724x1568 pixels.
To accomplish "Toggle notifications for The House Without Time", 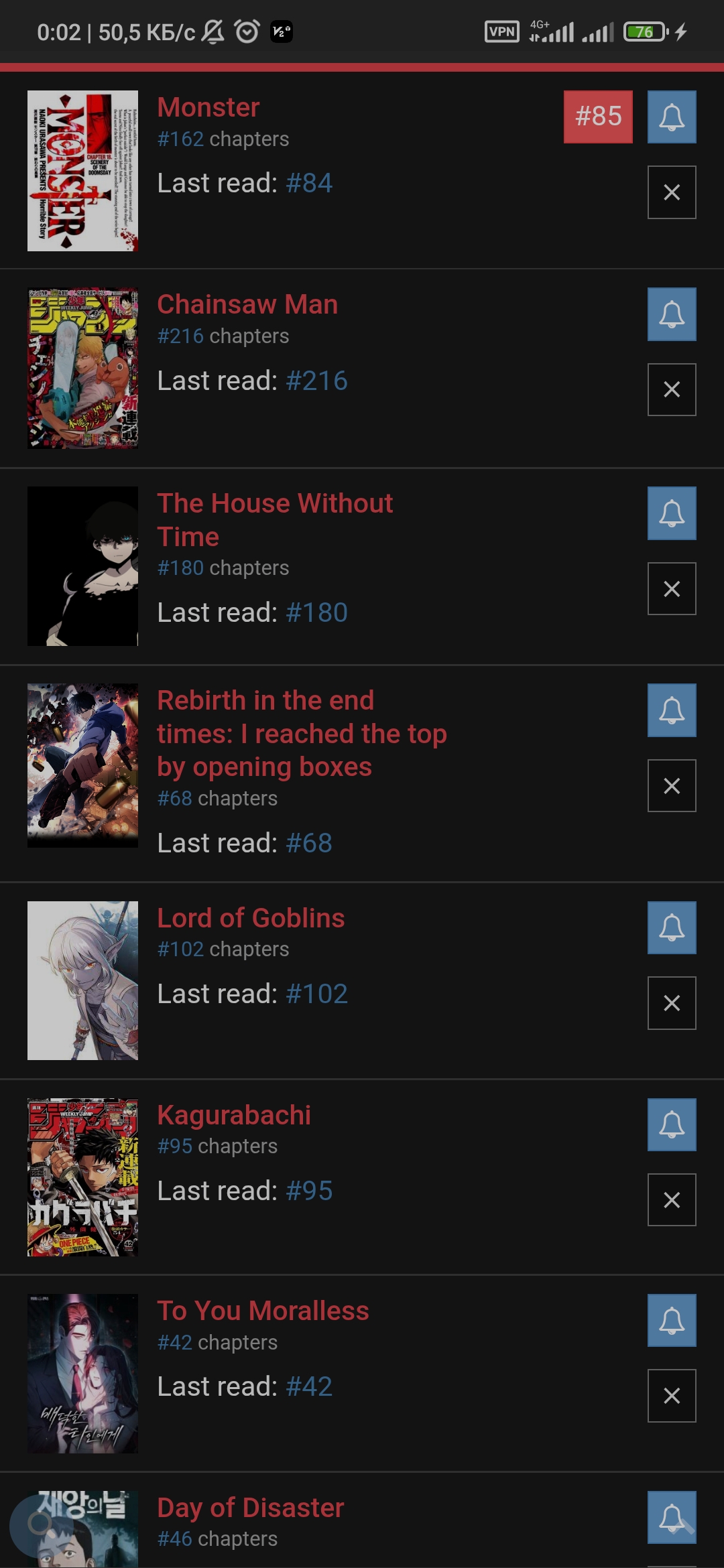I will point(672,513).
